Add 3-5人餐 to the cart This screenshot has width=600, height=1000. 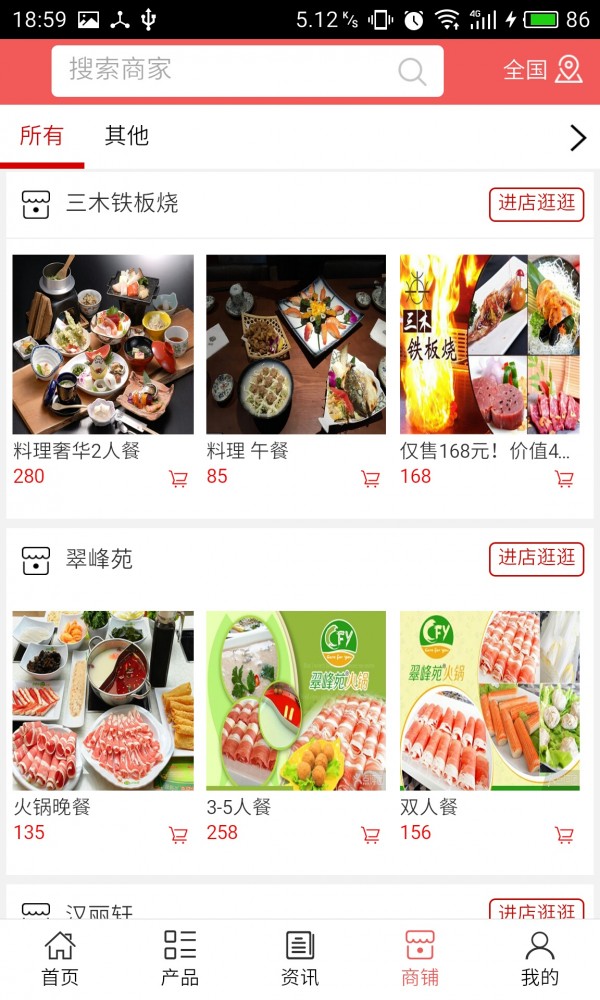(370, 835)
